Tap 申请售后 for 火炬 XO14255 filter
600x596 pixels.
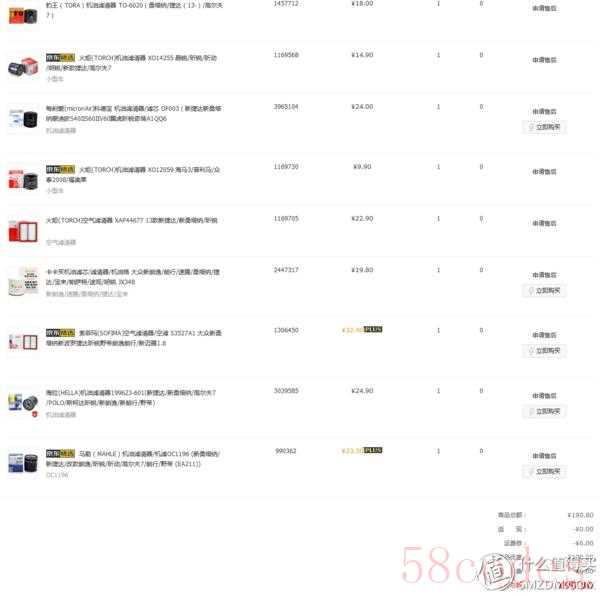(544, 59)
